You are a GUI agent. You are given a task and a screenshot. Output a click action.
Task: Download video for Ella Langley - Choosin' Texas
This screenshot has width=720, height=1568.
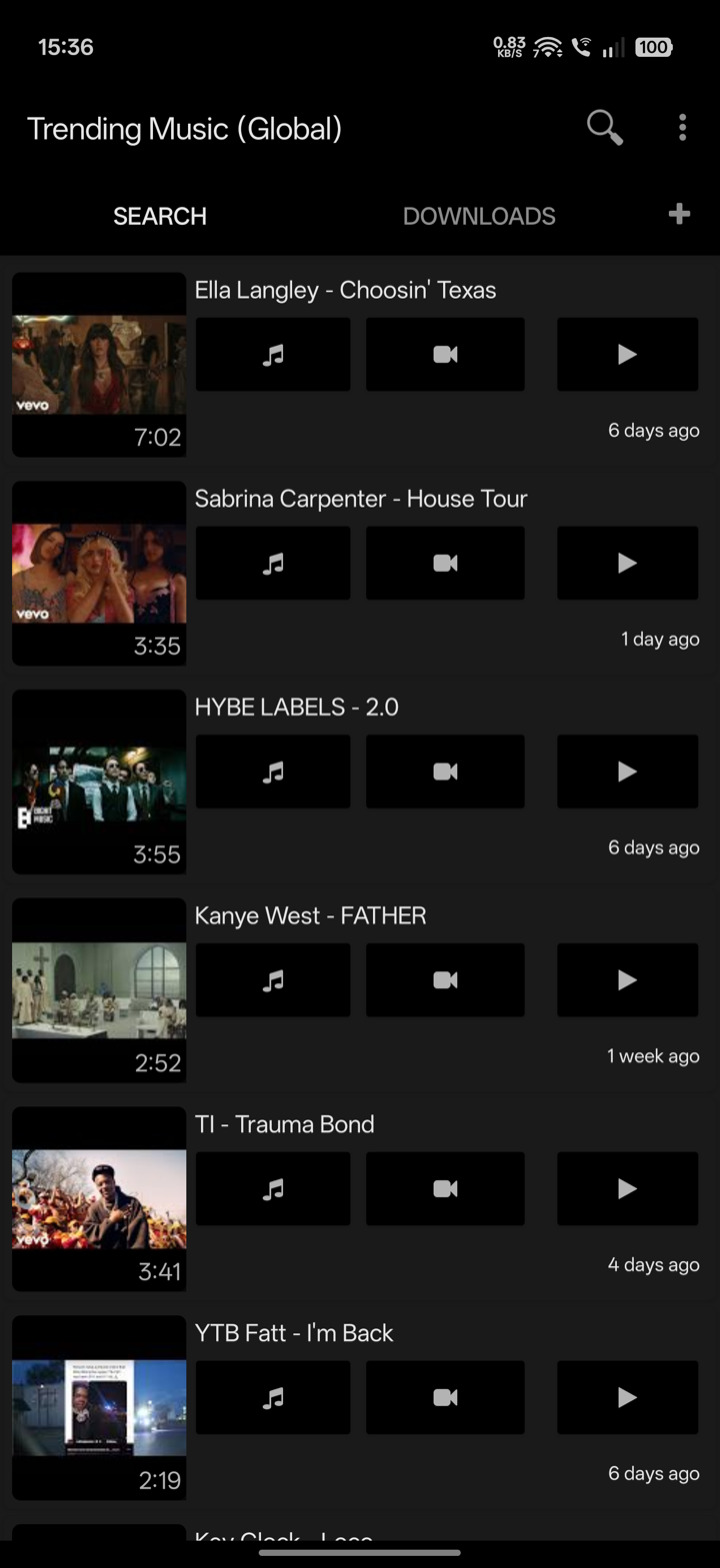445,354
